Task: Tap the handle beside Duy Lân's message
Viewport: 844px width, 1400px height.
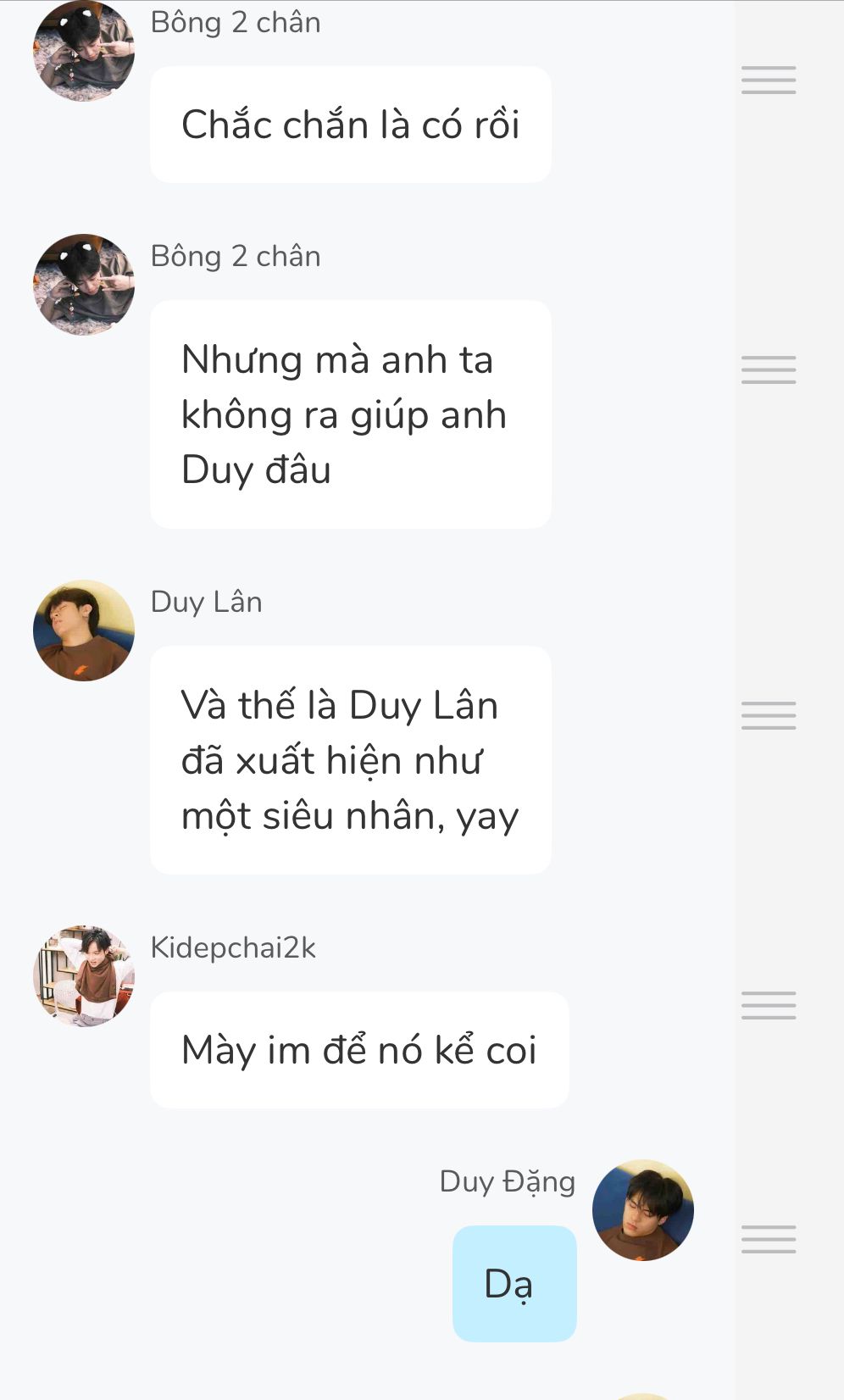Action: (x=769, y=715)
